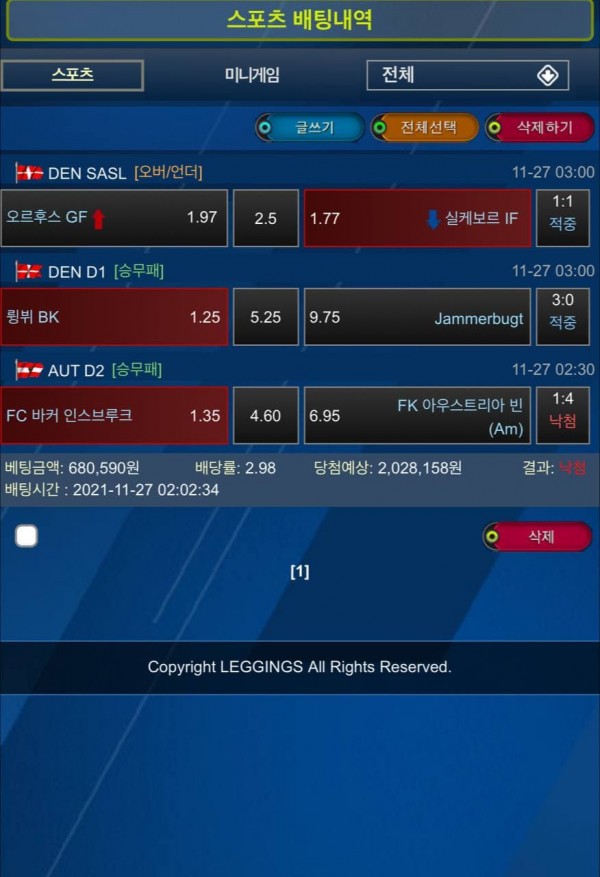Viewport: 600px width, 877px height.
Task: Delete this bet with 삭제 button
Action: click(538, 537)
